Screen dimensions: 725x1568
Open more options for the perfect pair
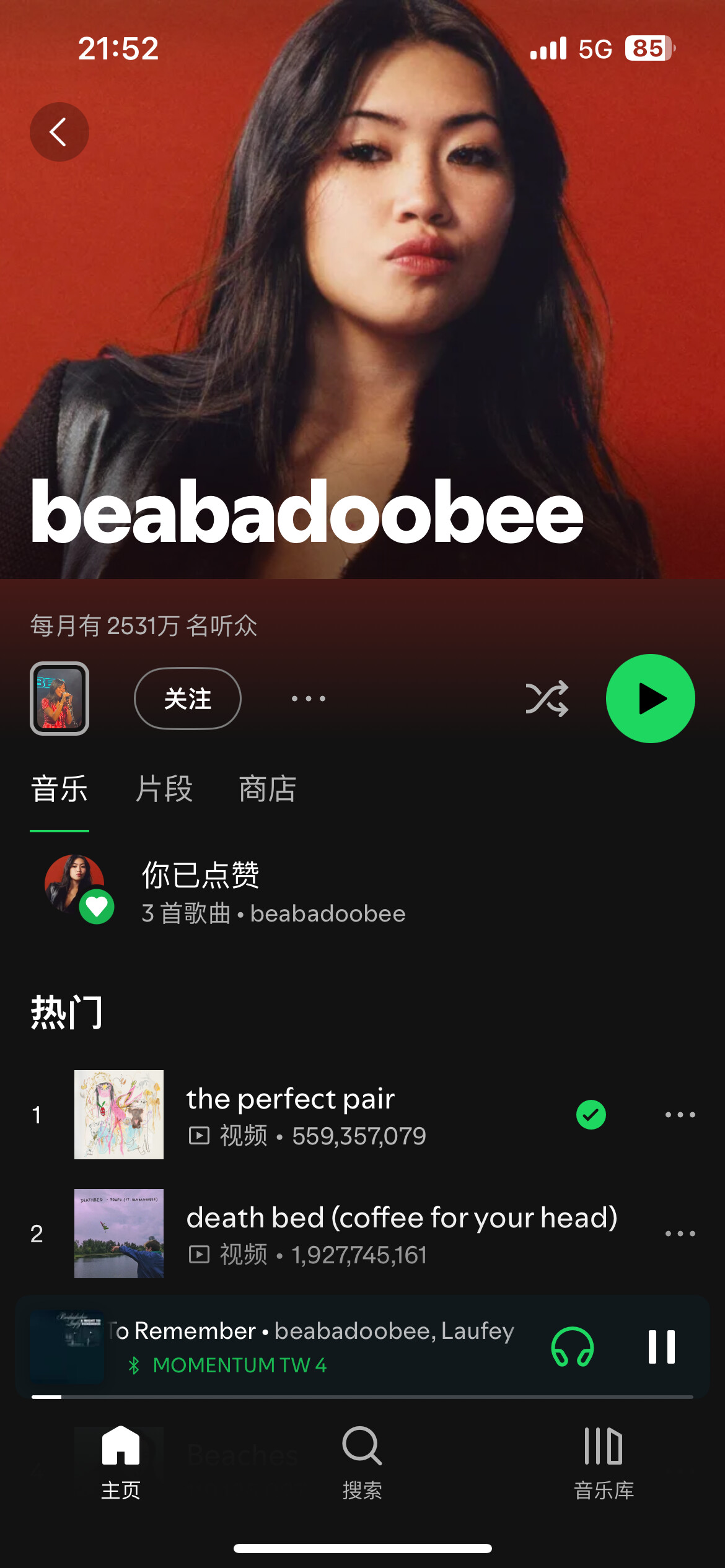click(x=680, y=1115)
